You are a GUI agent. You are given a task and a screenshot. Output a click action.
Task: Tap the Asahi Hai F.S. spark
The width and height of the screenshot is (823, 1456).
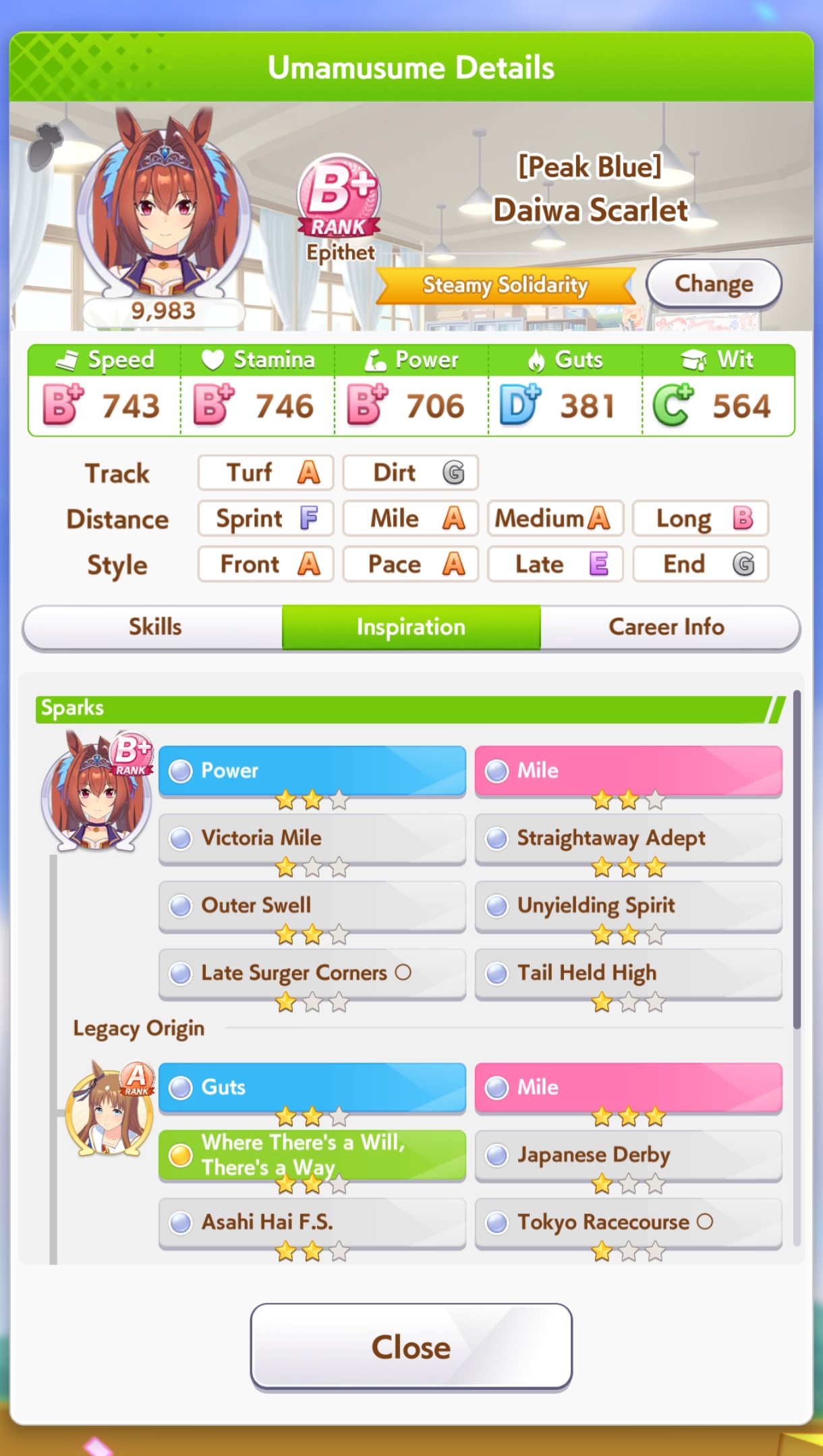coord(312,1222)
